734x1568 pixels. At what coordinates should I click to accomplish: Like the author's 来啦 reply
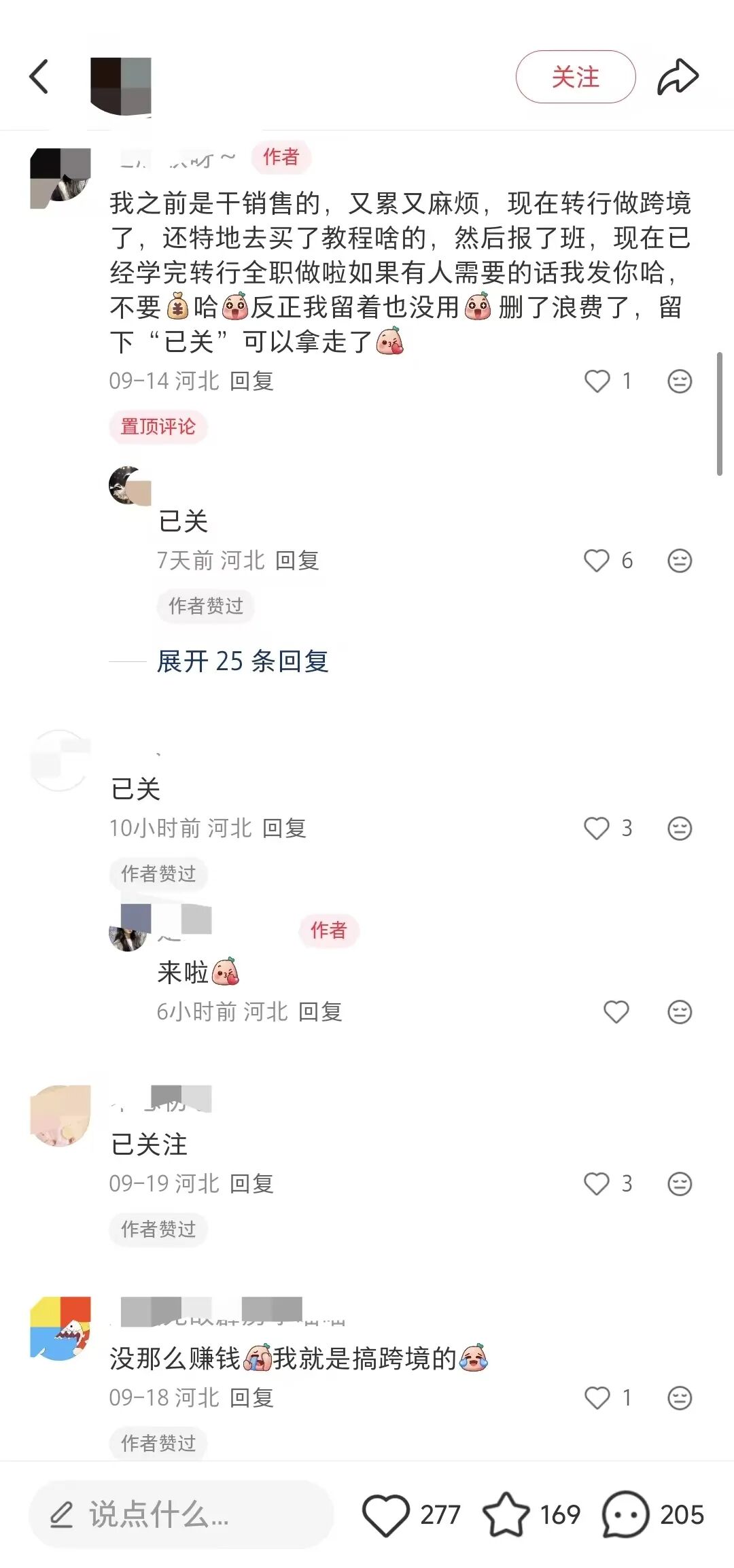[616, 1012]
